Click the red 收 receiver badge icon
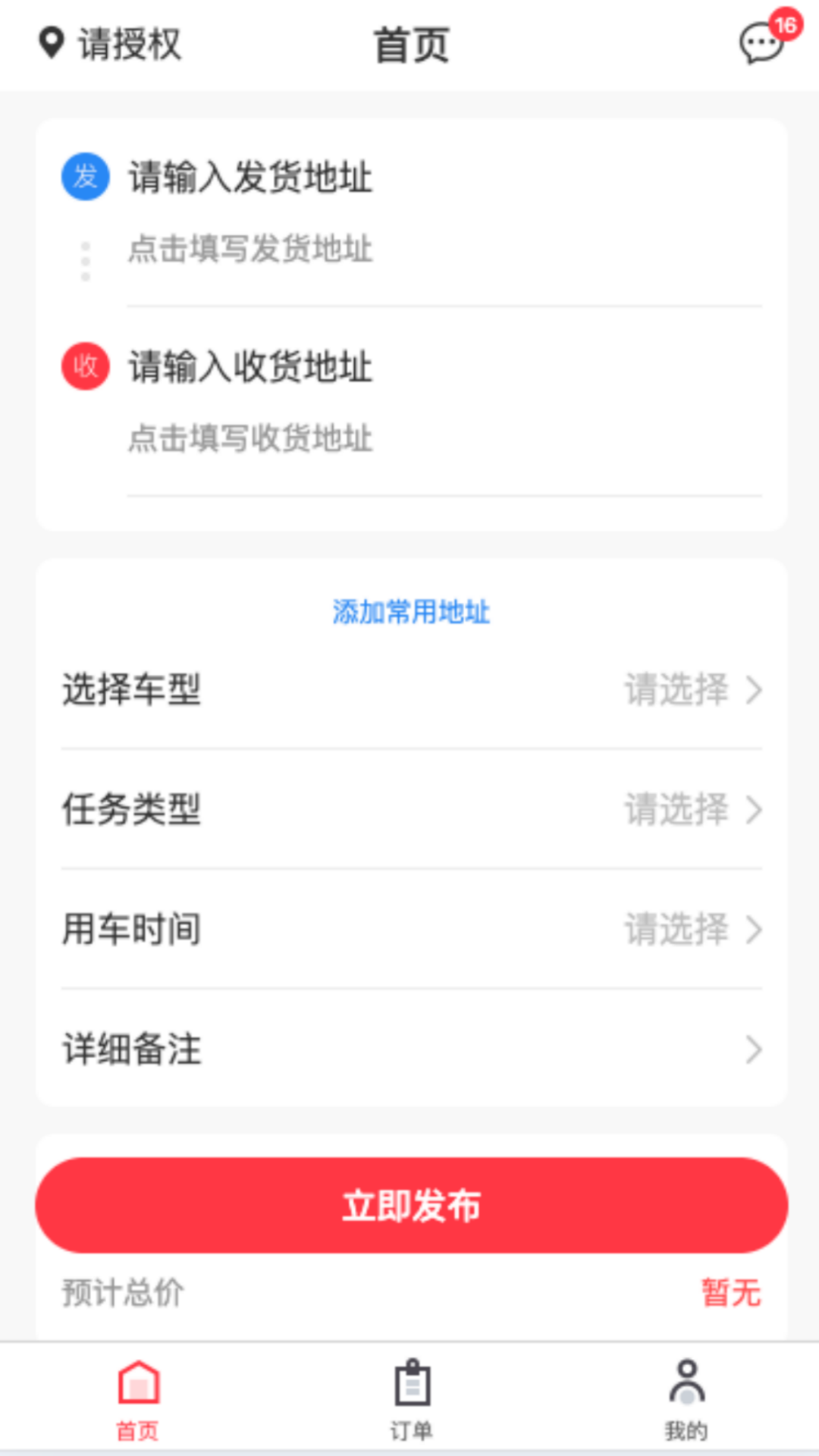Image resolution: width=819 pixels, height=1456 pixels. 84,367
